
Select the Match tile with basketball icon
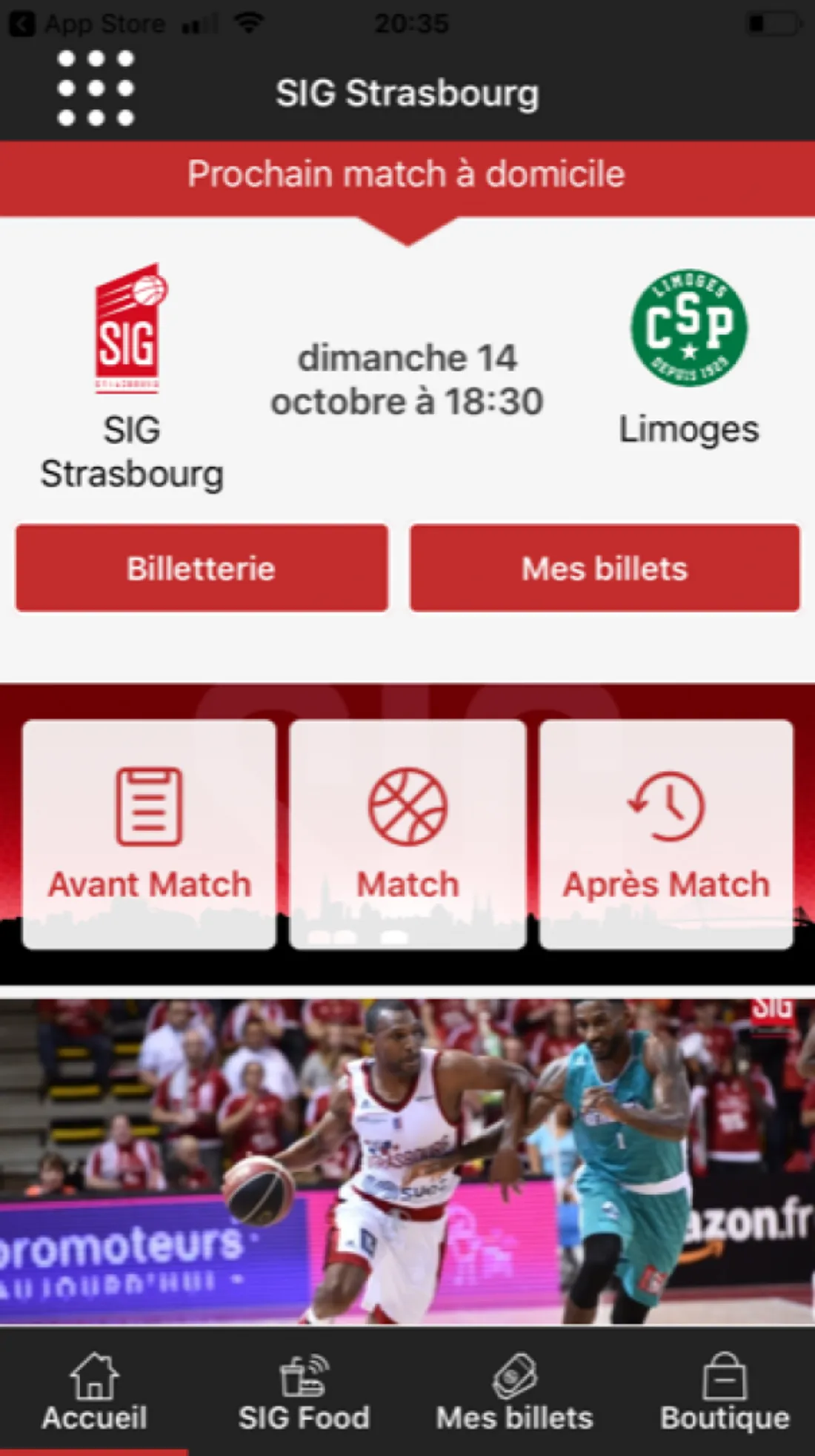coord(408,834)
